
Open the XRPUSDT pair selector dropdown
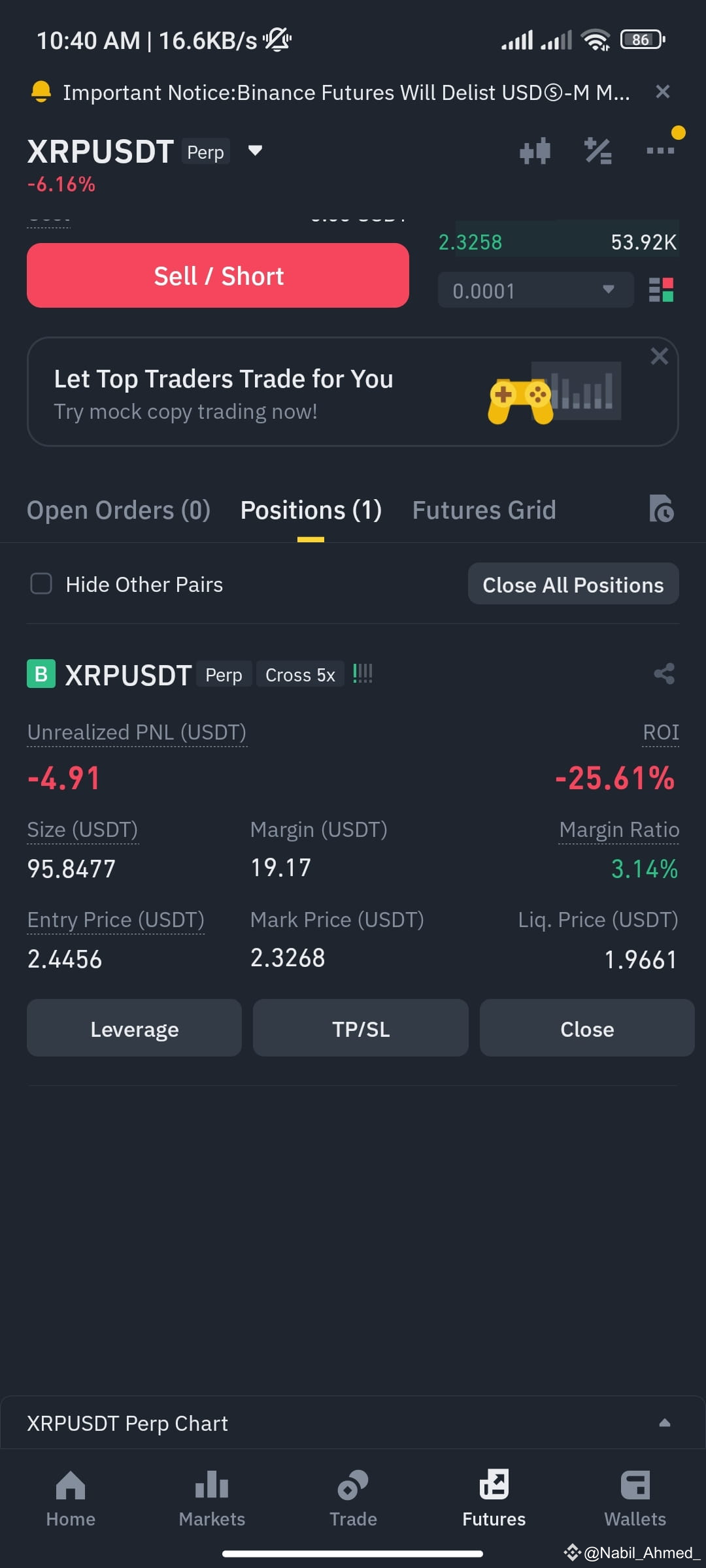point(254,150)
